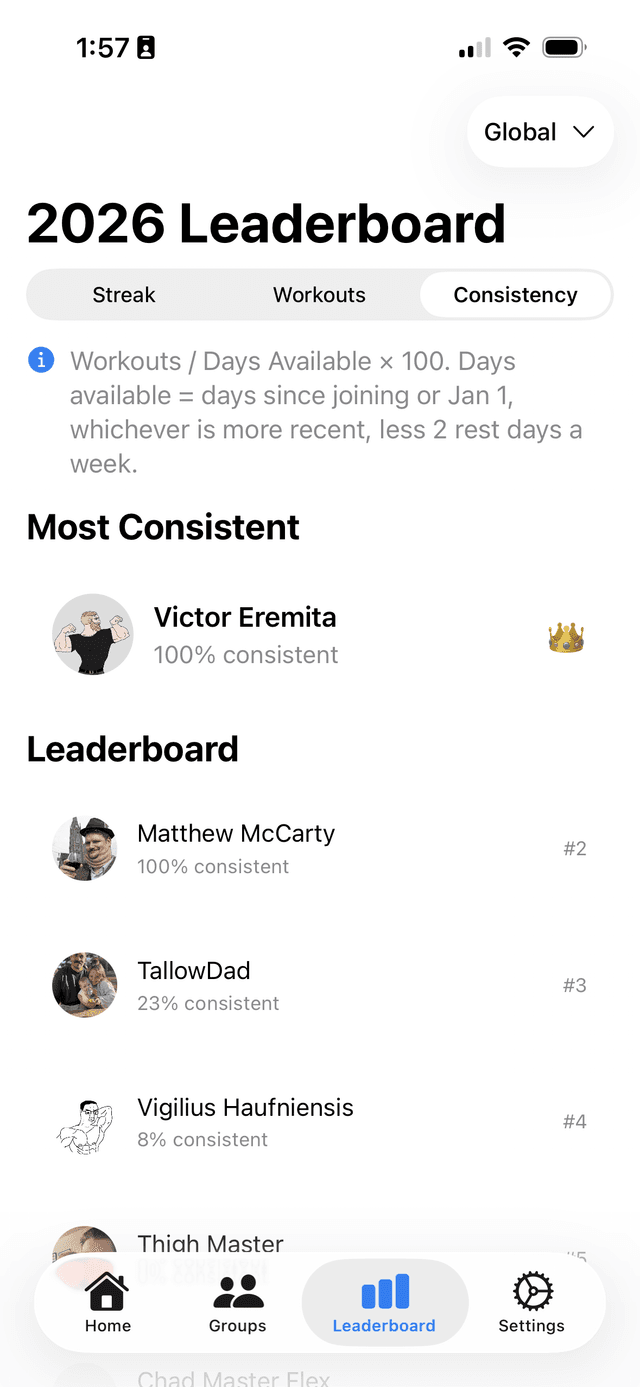Image resolution: width=640 pixels, height=1387 pixels.
Task: Switch to the Workouts segment
Action: (x=319, y=295)
